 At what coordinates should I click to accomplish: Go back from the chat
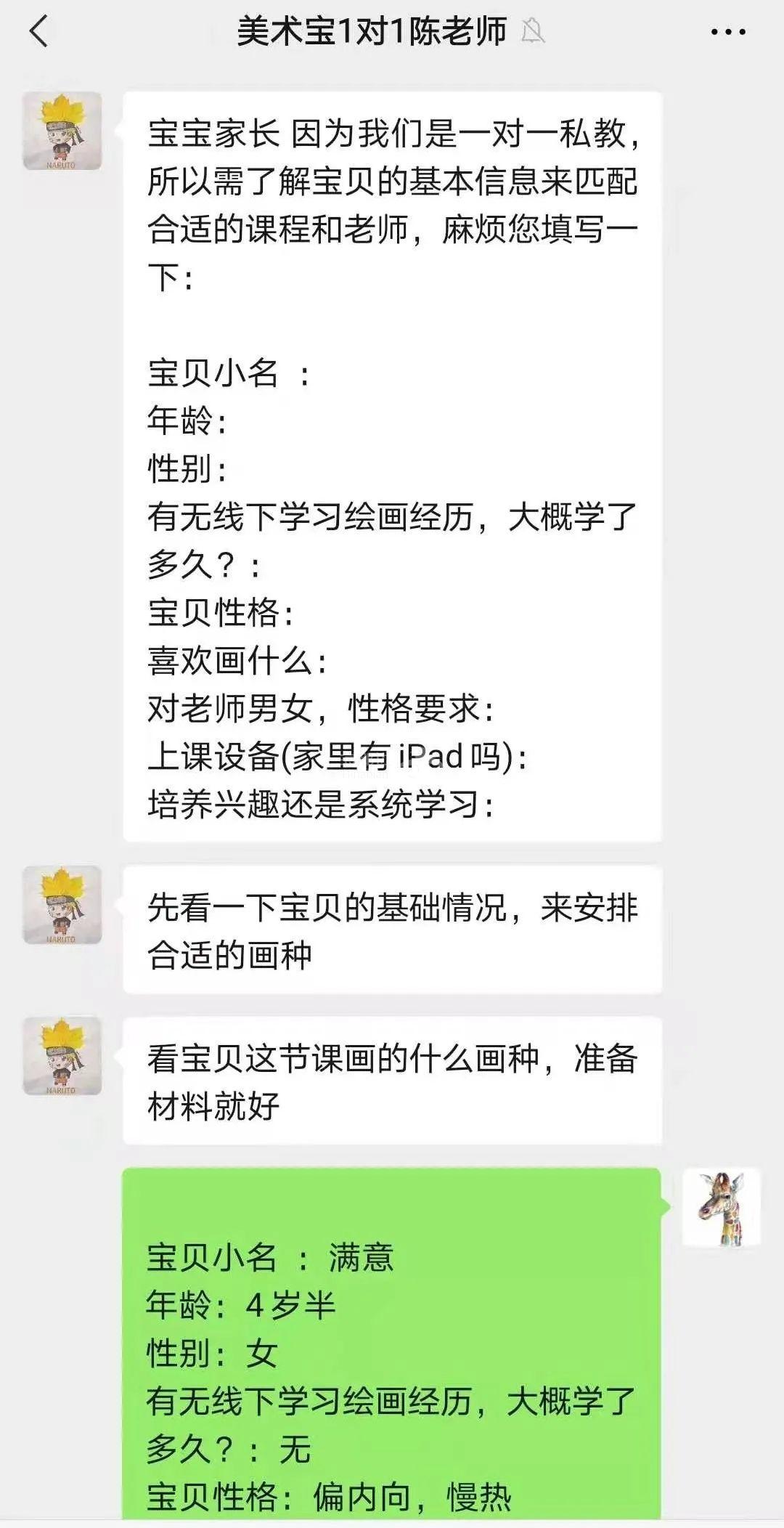[x=38, y=32]
